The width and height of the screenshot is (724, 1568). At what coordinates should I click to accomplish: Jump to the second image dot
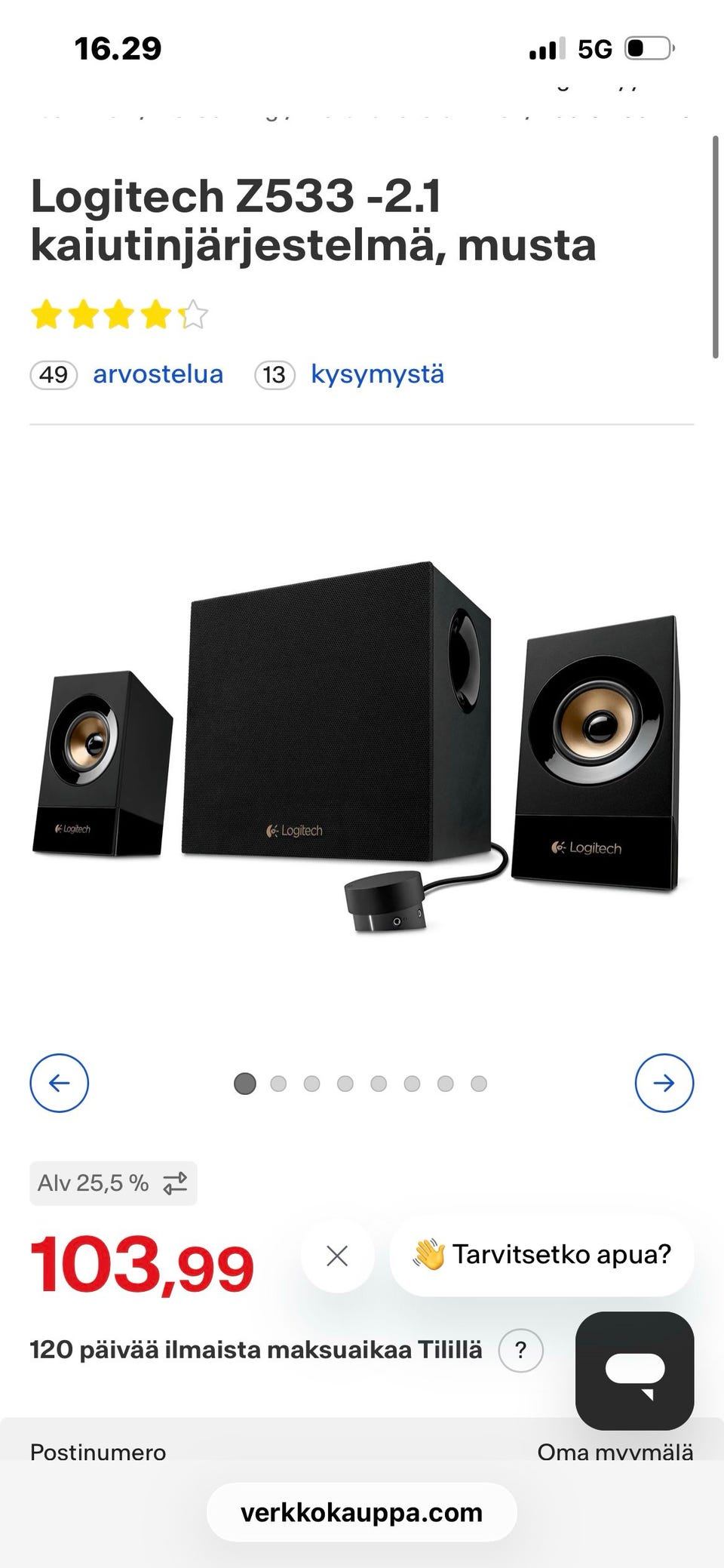278,1084
